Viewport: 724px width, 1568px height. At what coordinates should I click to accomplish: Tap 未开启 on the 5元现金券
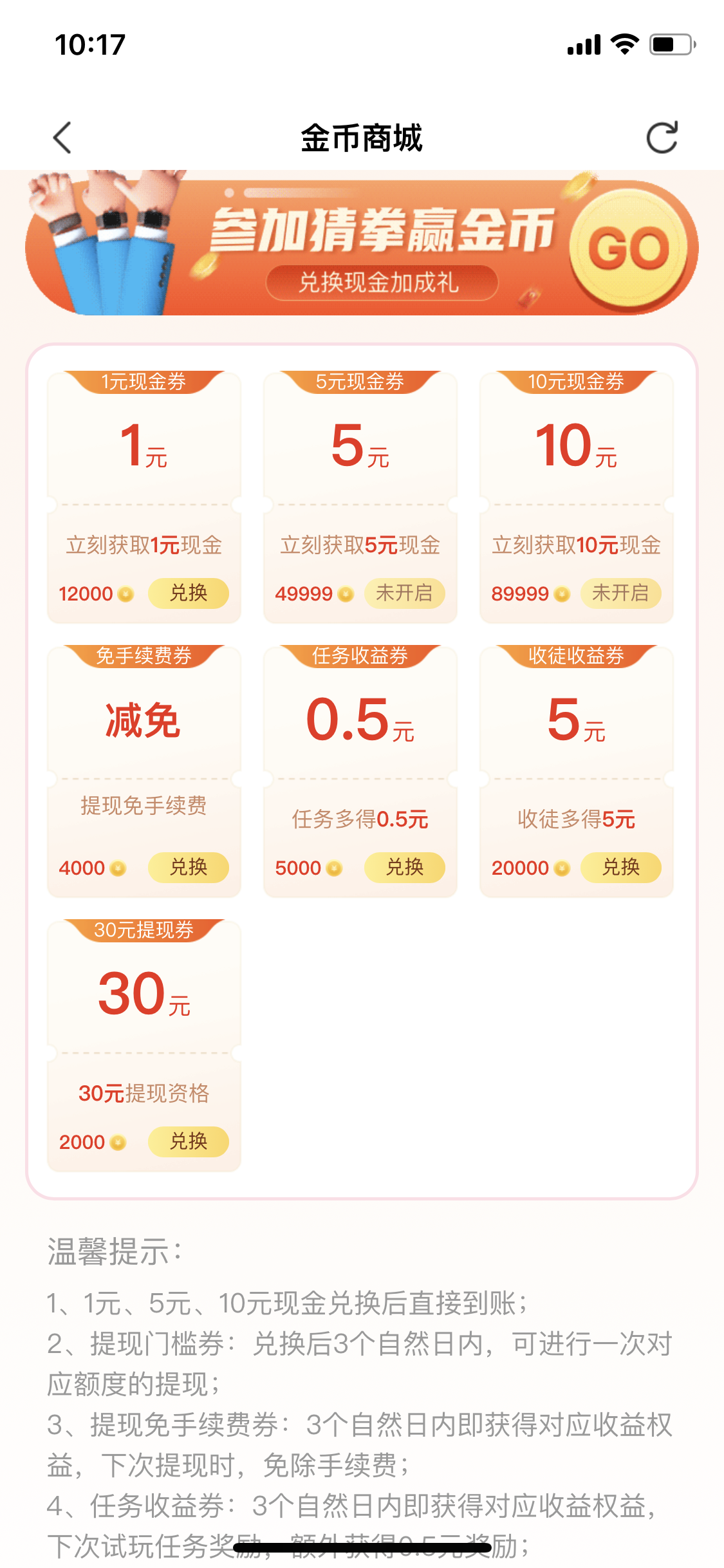click(x=404, y=593)
